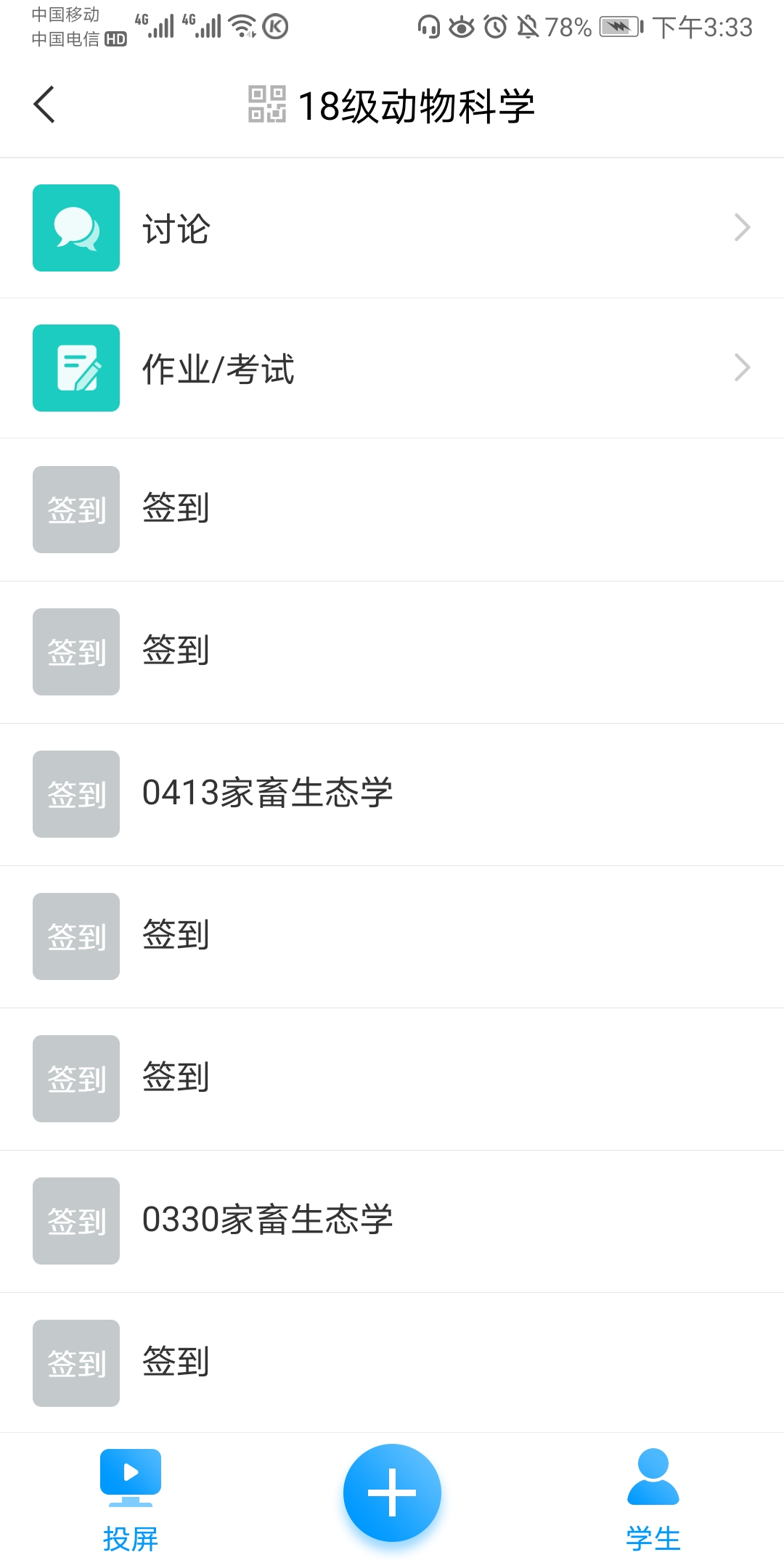Open 作业/考试 homework and exams

click(x=392, y=368)
